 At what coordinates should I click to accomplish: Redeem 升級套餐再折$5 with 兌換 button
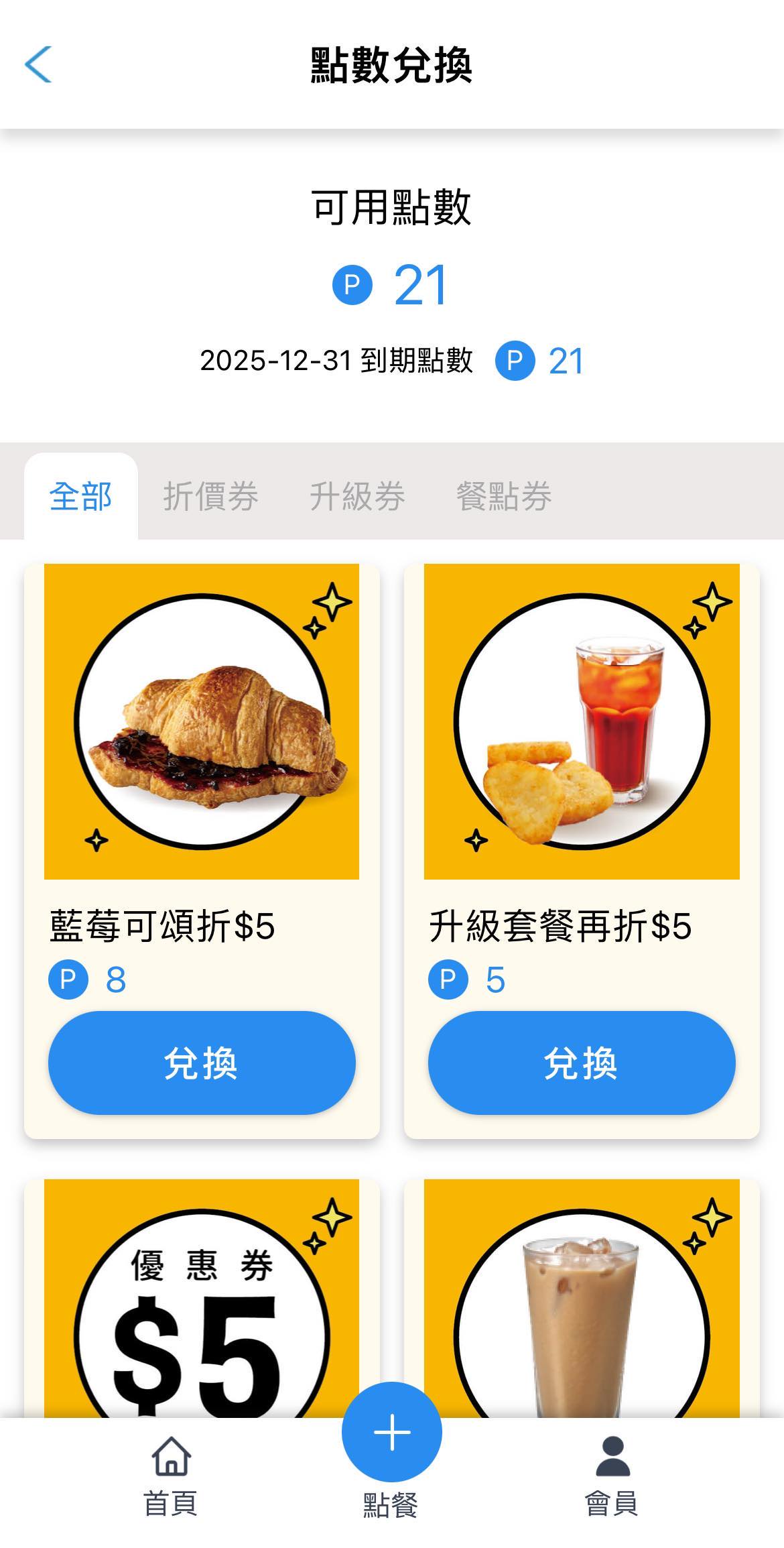pyautogui.click(x=582, y=1063)
